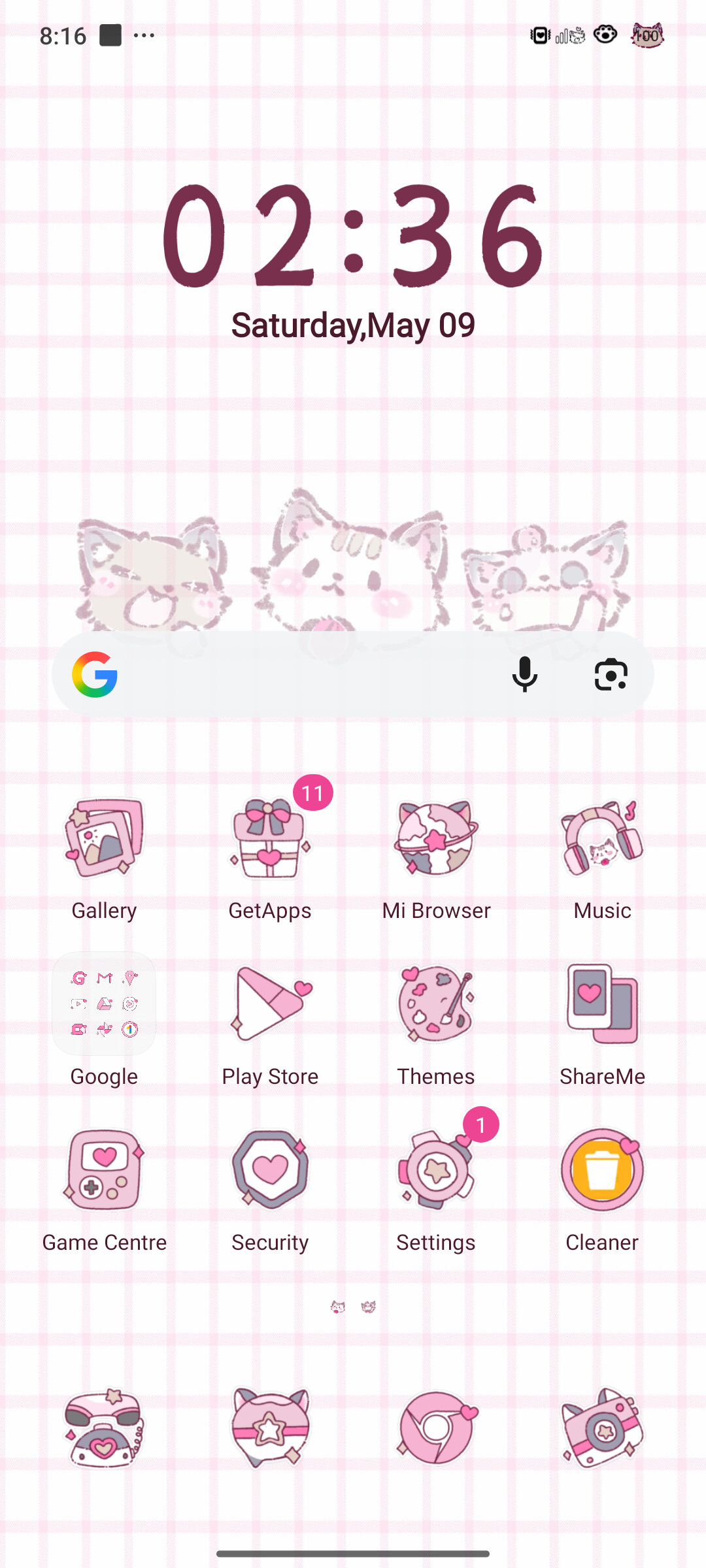Open Google Lens camera search

[x=611, y=674]
